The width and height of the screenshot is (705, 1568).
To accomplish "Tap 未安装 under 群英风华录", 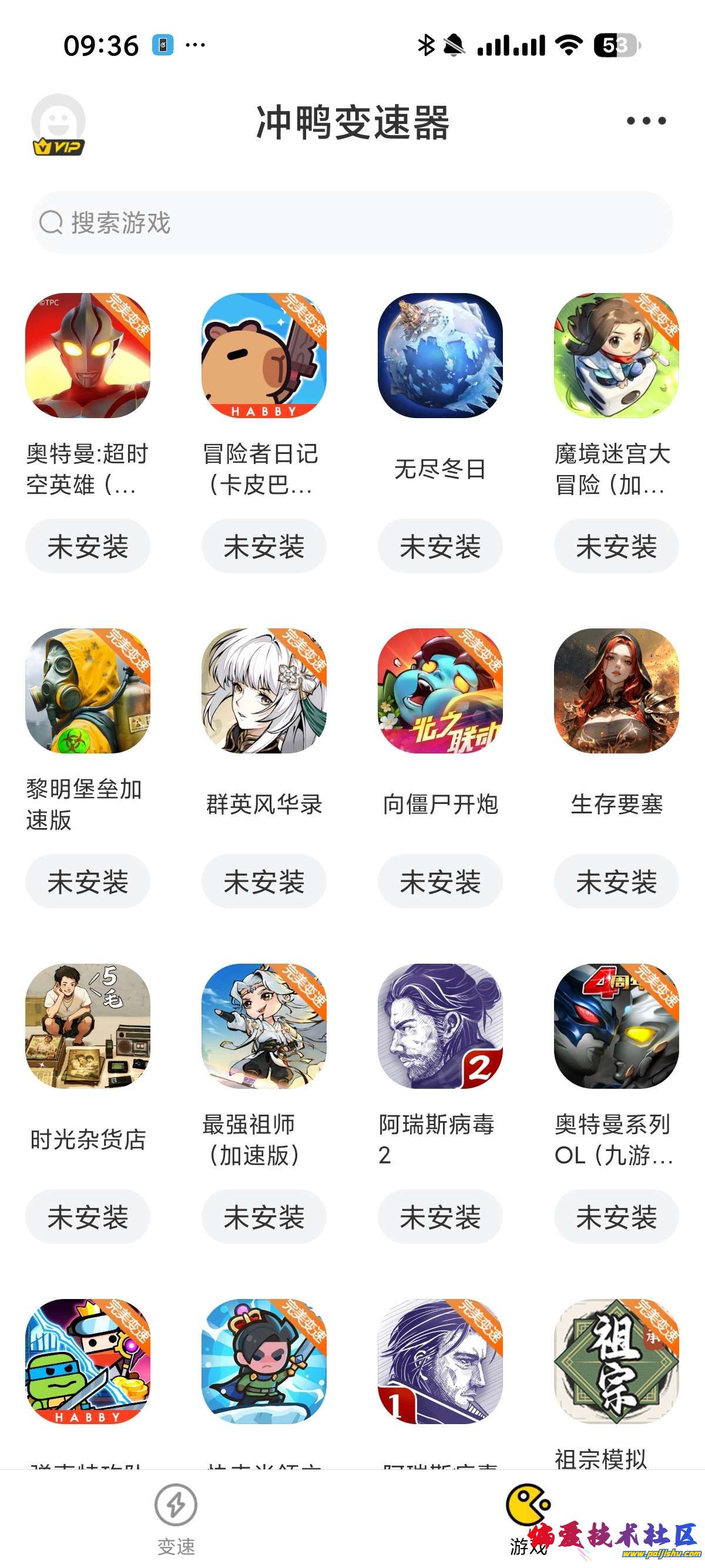I will [x=264, y=881].
